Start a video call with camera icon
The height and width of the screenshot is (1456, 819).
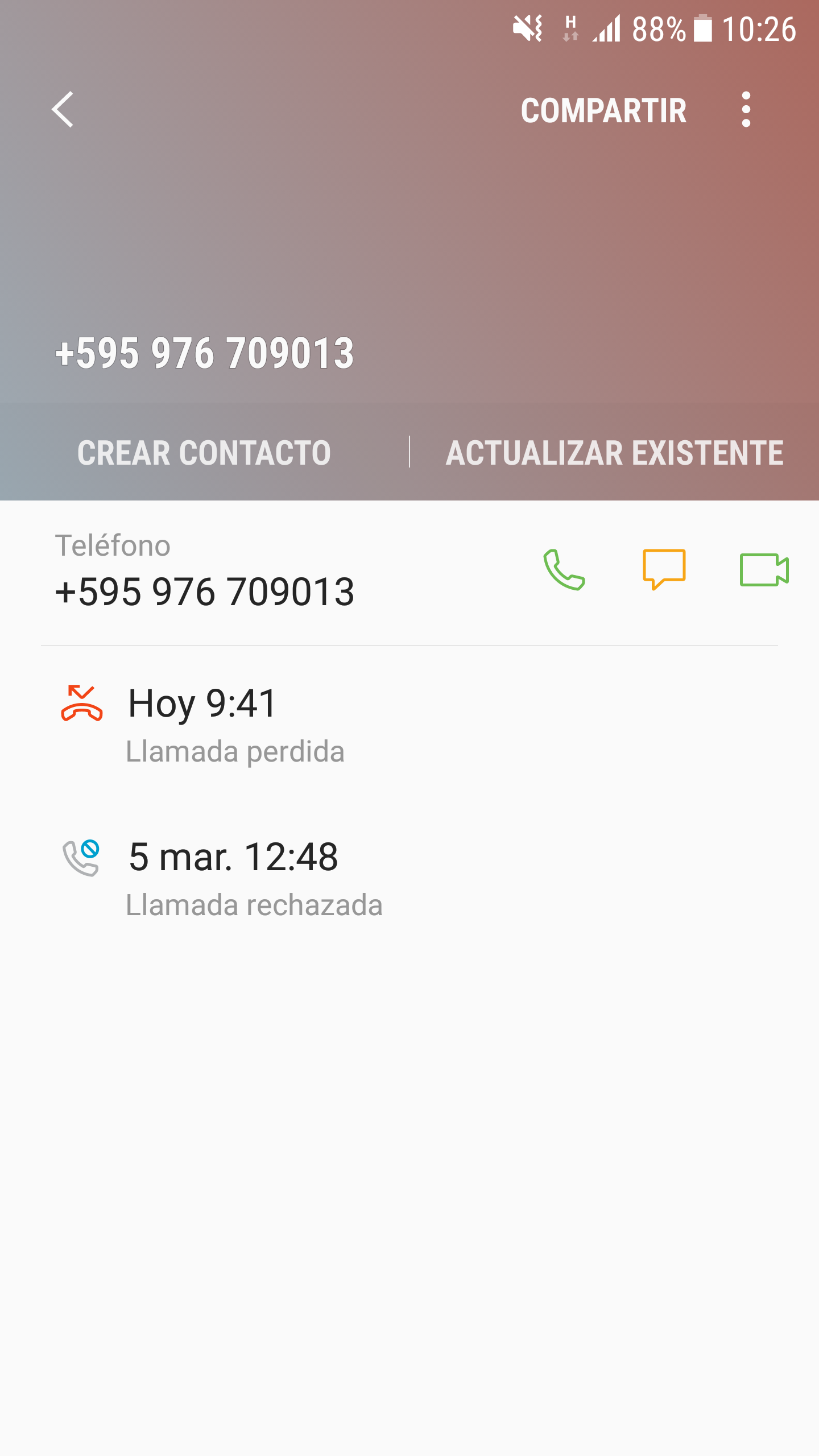764,569
